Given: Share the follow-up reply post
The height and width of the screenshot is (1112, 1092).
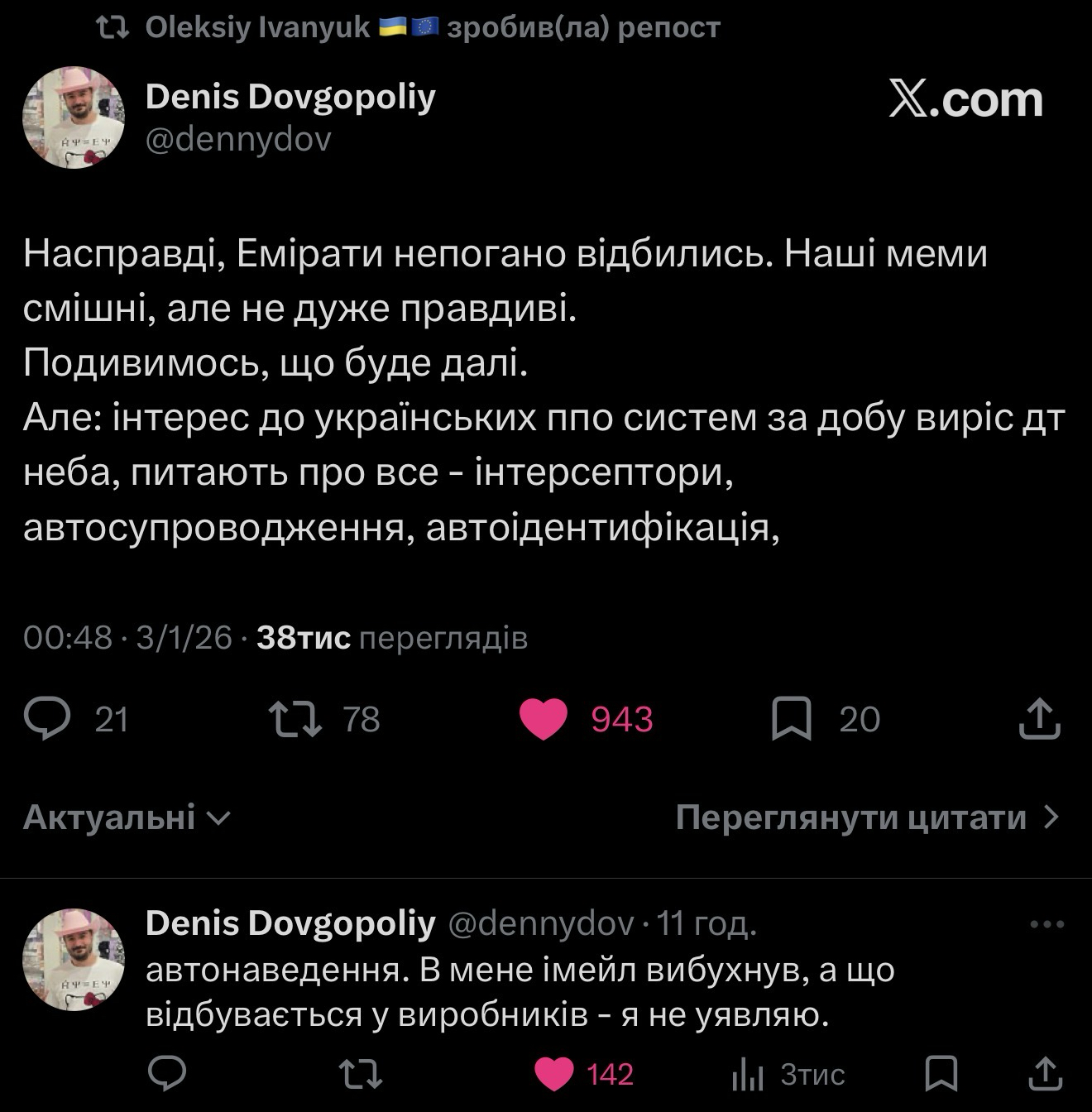Looking at the screenshot, I should point(1045,1074).
